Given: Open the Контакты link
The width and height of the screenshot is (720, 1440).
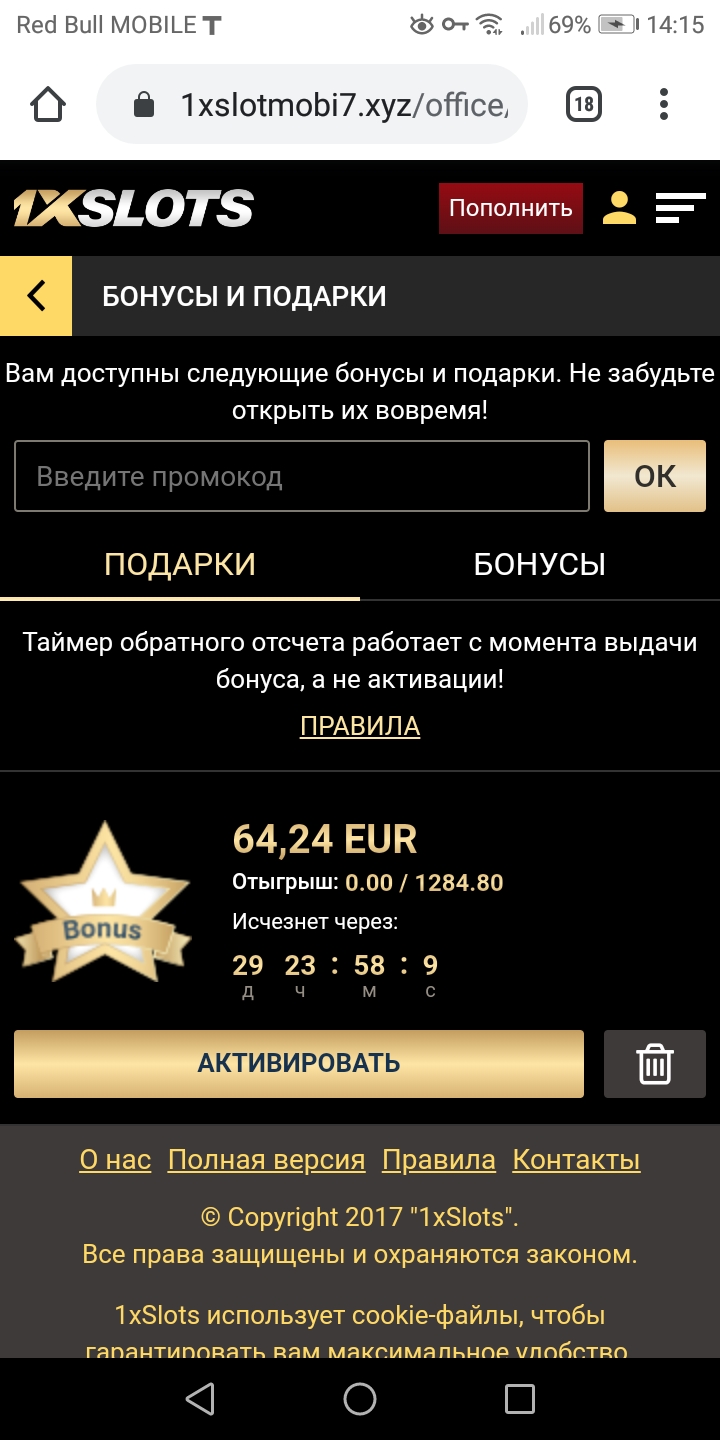Looking at the screenshot, I should tap(576, 1160).
